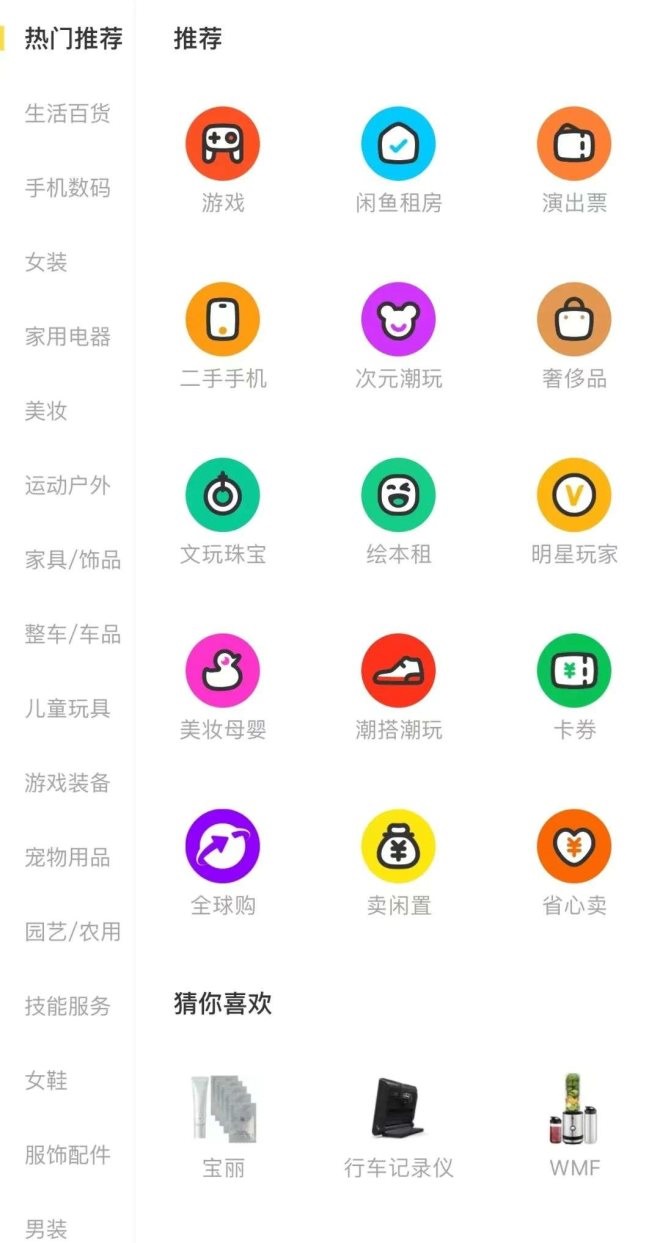
Task: Select the 宠物用品 category
Action: pyautogui.click(x=67, y=858)
